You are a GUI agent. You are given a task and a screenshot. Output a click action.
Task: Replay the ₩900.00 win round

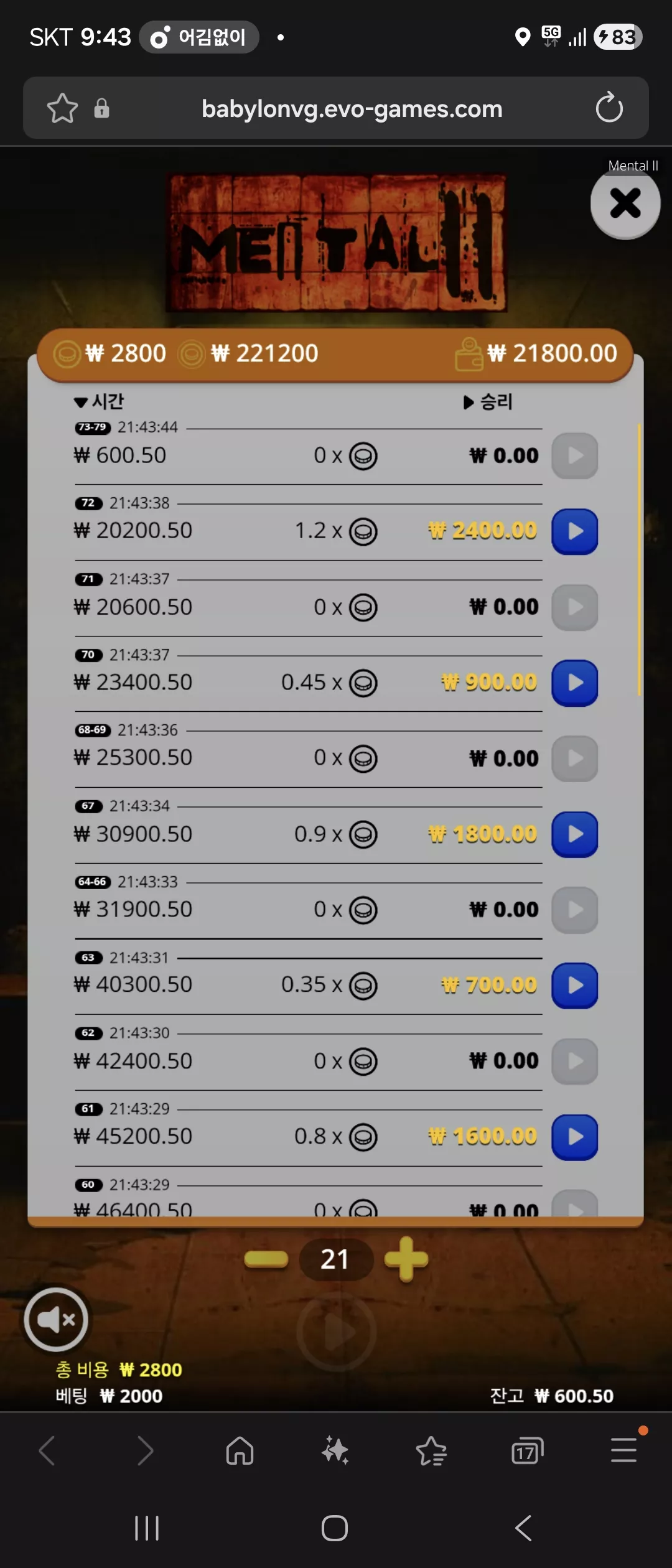[x=575, y=683]
